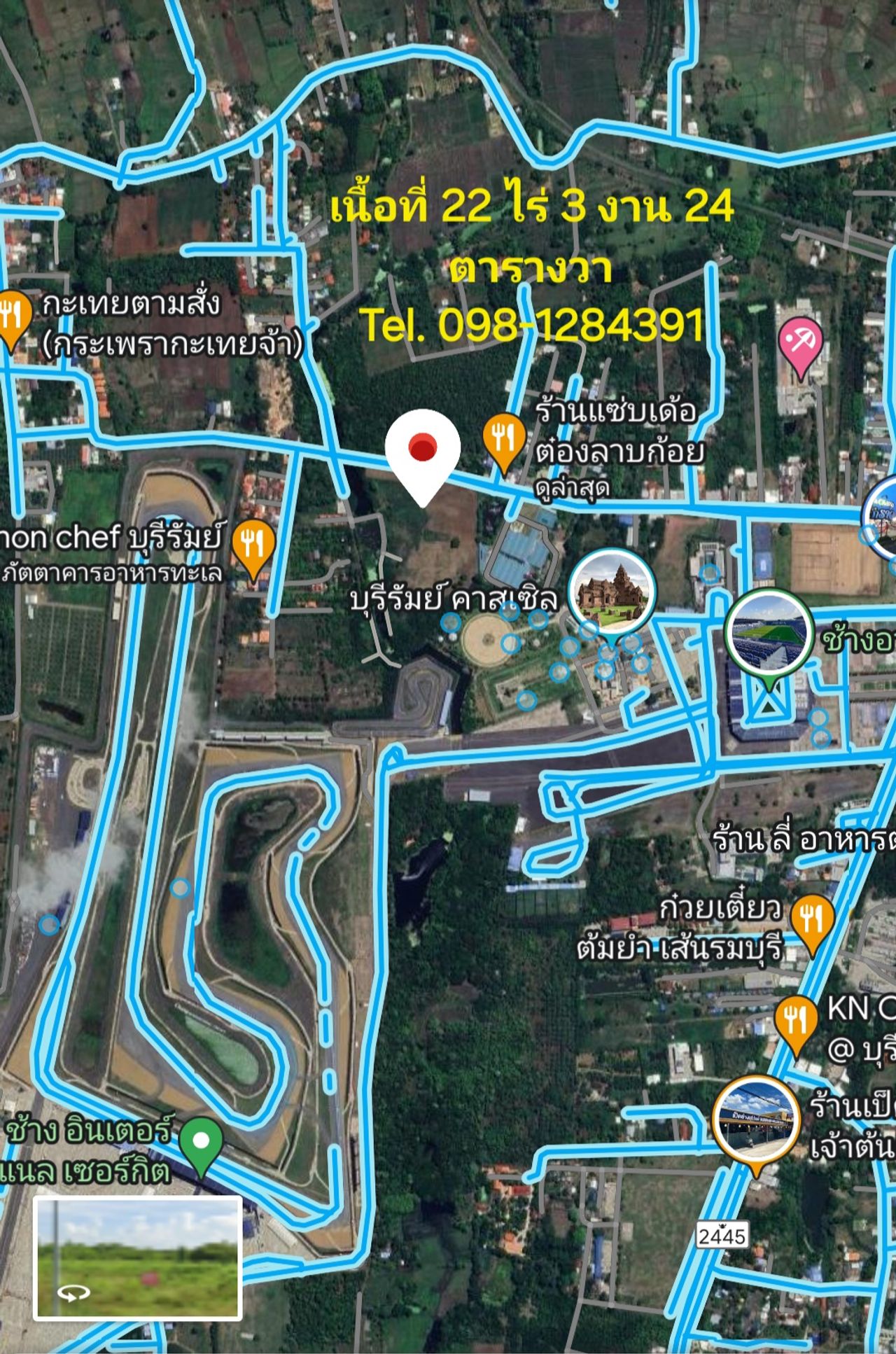
Task: Tap the red dropped pin marker
Action: coord(423,449)
